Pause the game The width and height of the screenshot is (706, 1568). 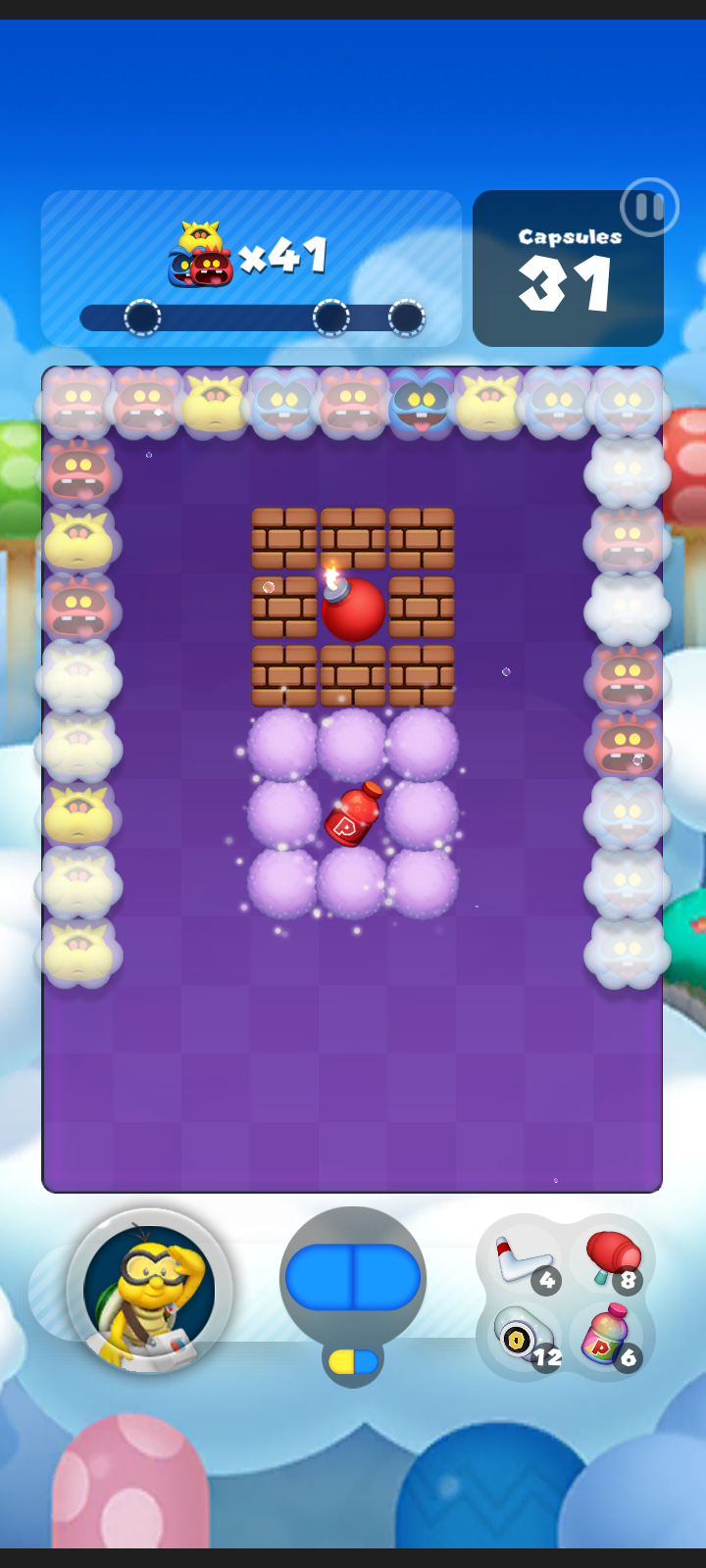(649, 207)
